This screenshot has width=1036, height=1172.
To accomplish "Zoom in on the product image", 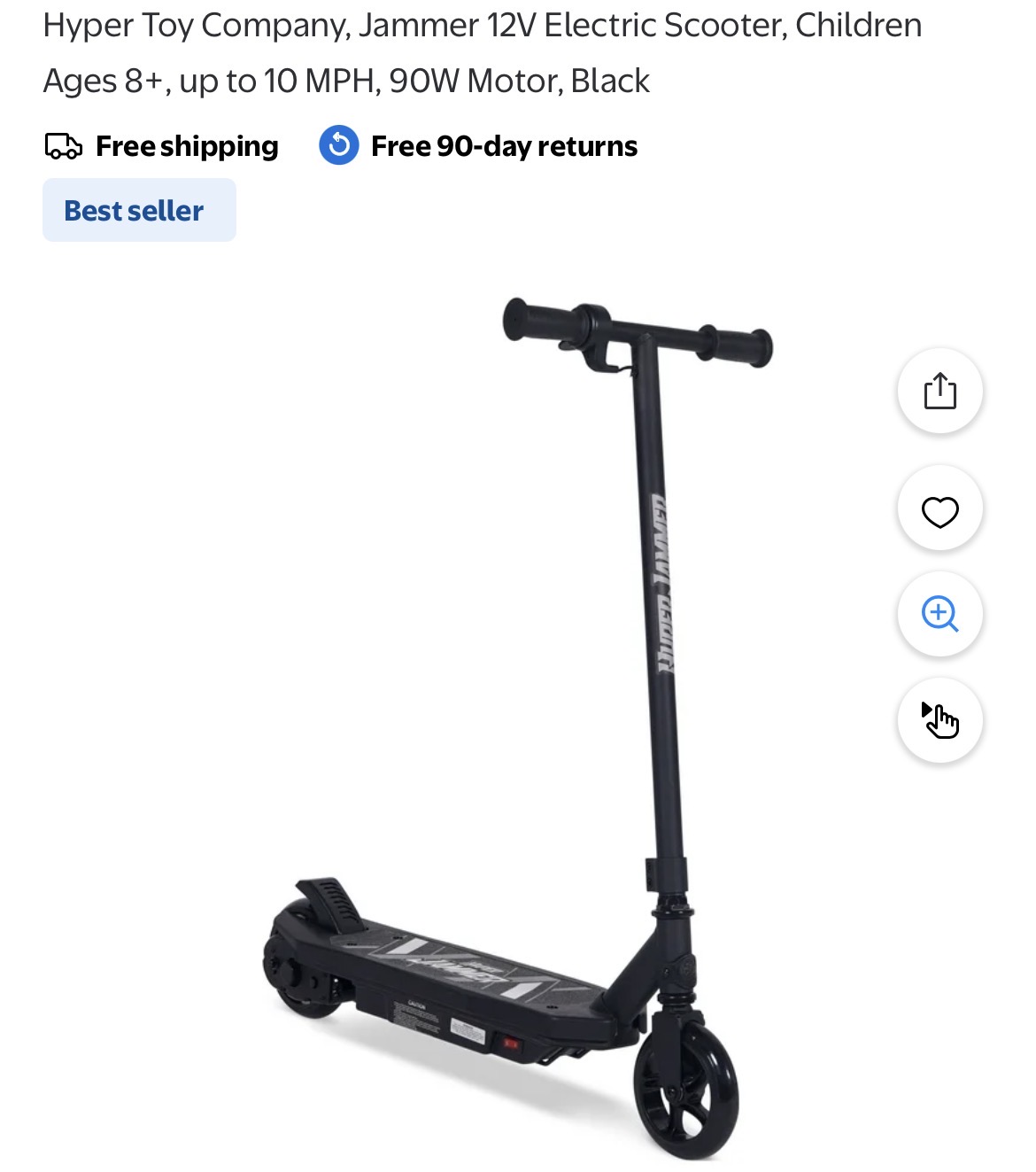I will [x=939, y=614].
